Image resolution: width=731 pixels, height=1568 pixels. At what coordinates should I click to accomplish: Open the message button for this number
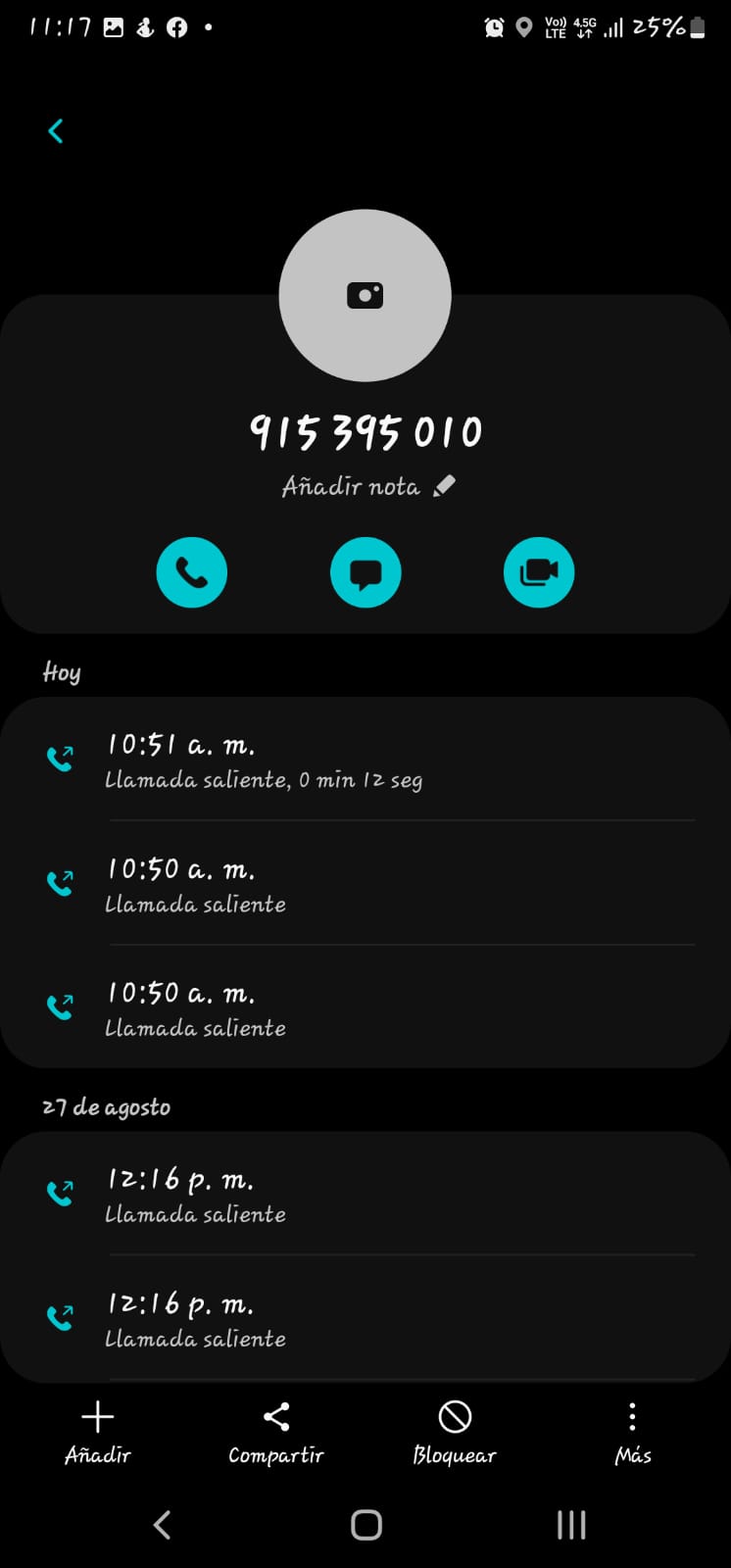(365, 572)
